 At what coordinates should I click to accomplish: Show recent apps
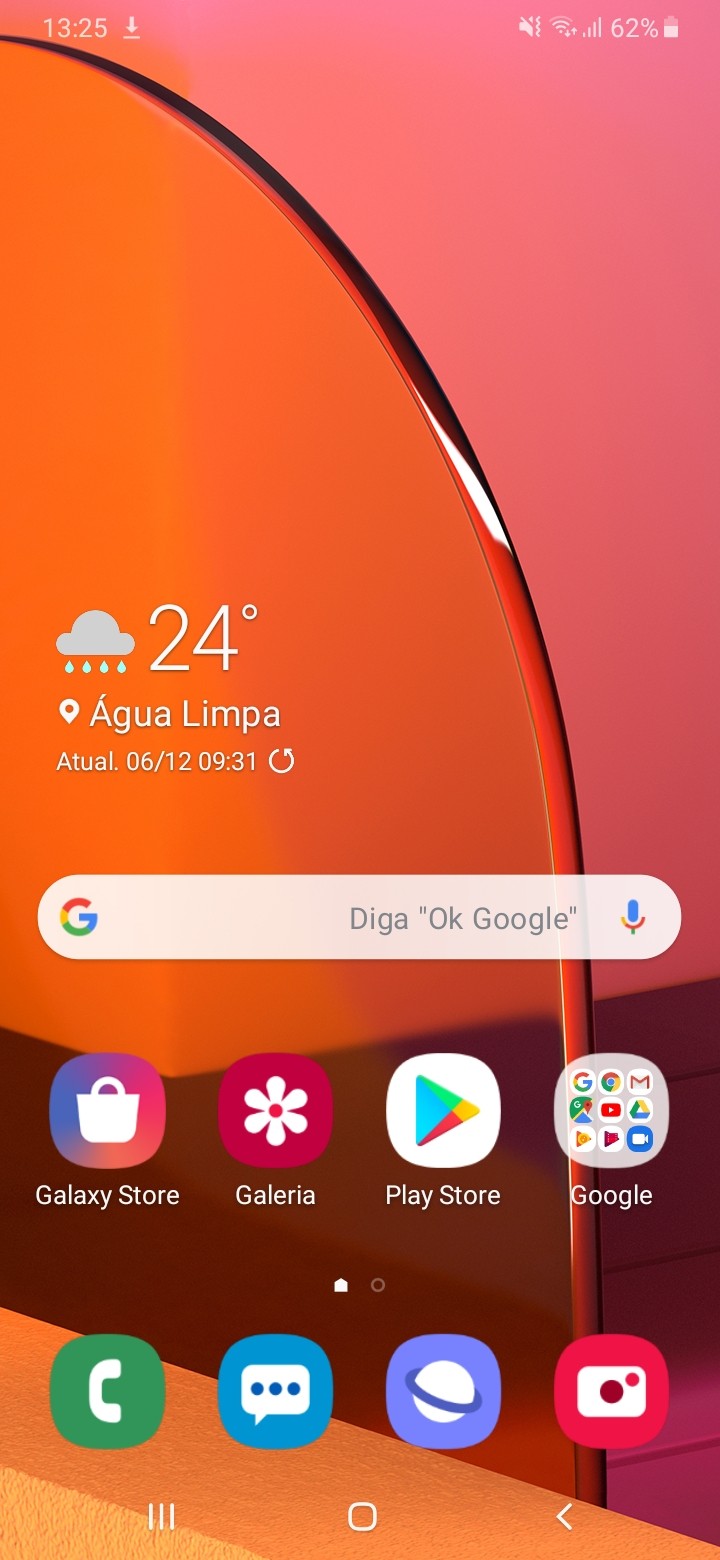tap(161, 1517)
